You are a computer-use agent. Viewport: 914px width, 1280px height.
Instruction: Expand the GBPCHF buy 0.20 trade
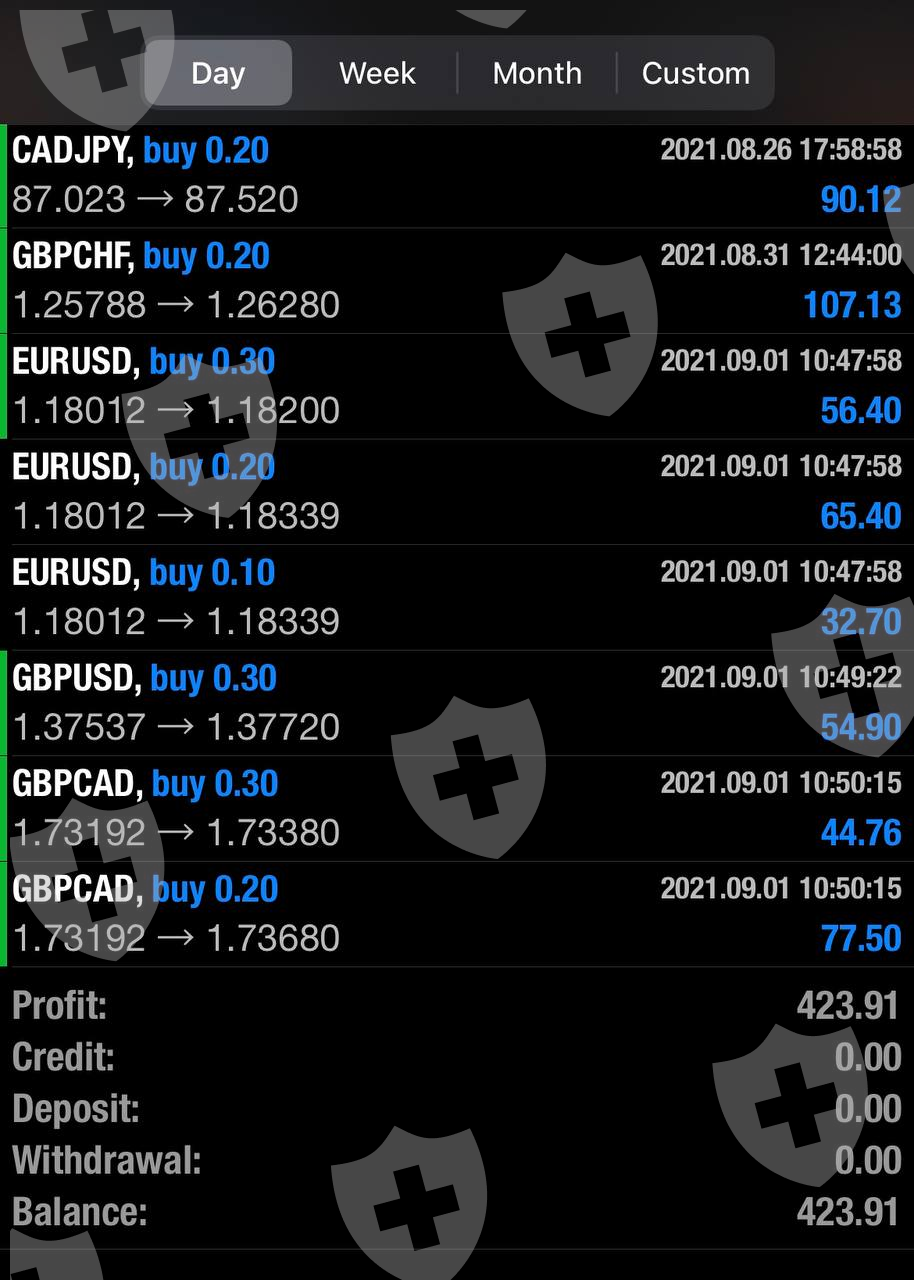(457, 281)
